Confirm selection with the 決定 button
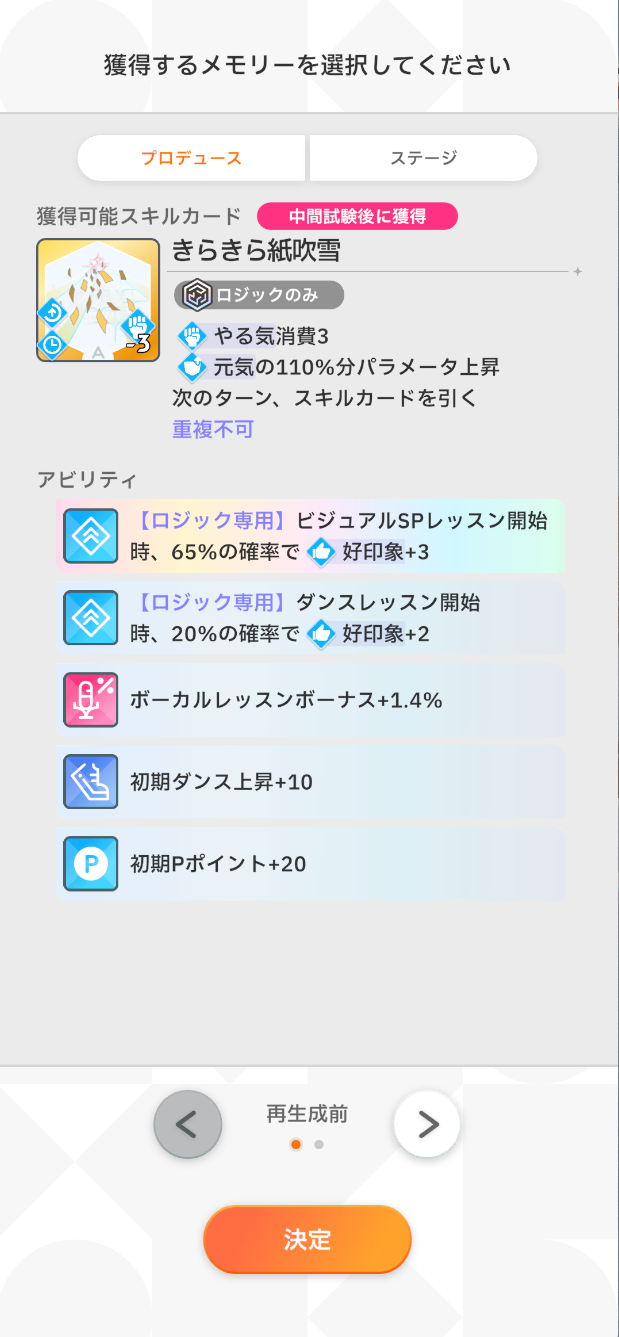 point(307,1240)
